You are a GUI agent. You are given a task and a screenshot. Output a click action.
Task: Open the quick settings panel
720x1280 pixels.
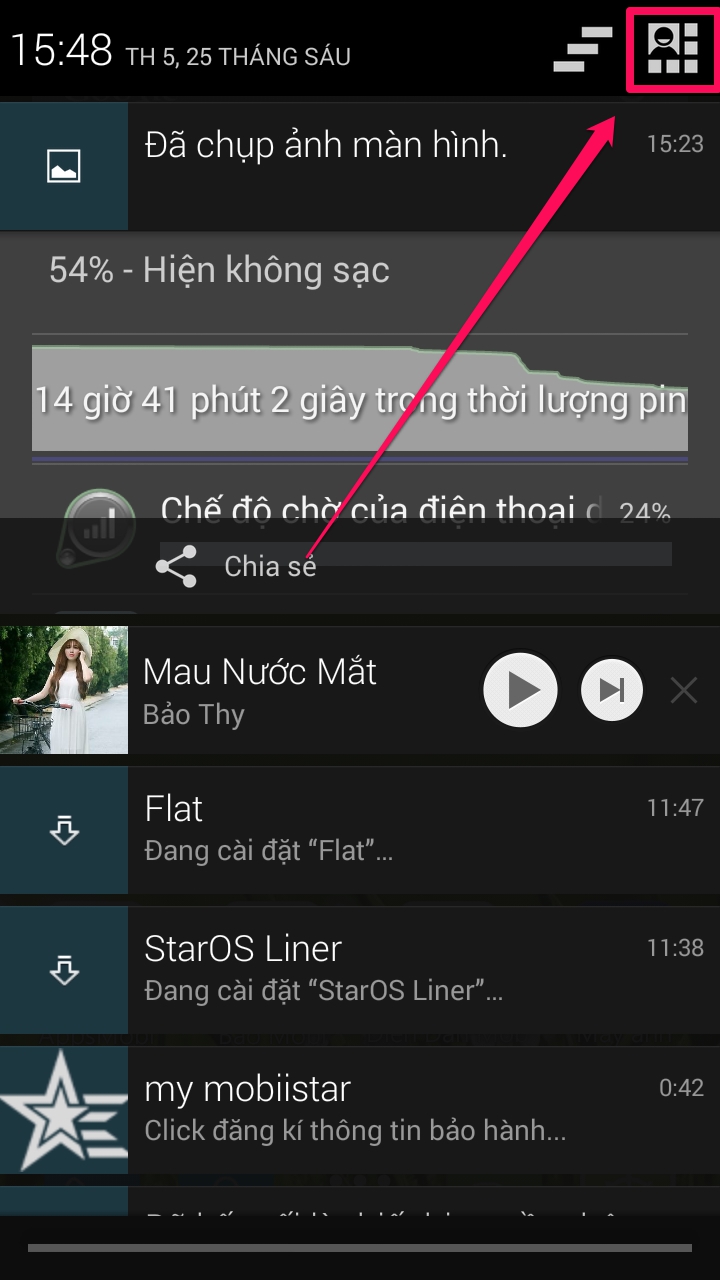coord(672,49)
